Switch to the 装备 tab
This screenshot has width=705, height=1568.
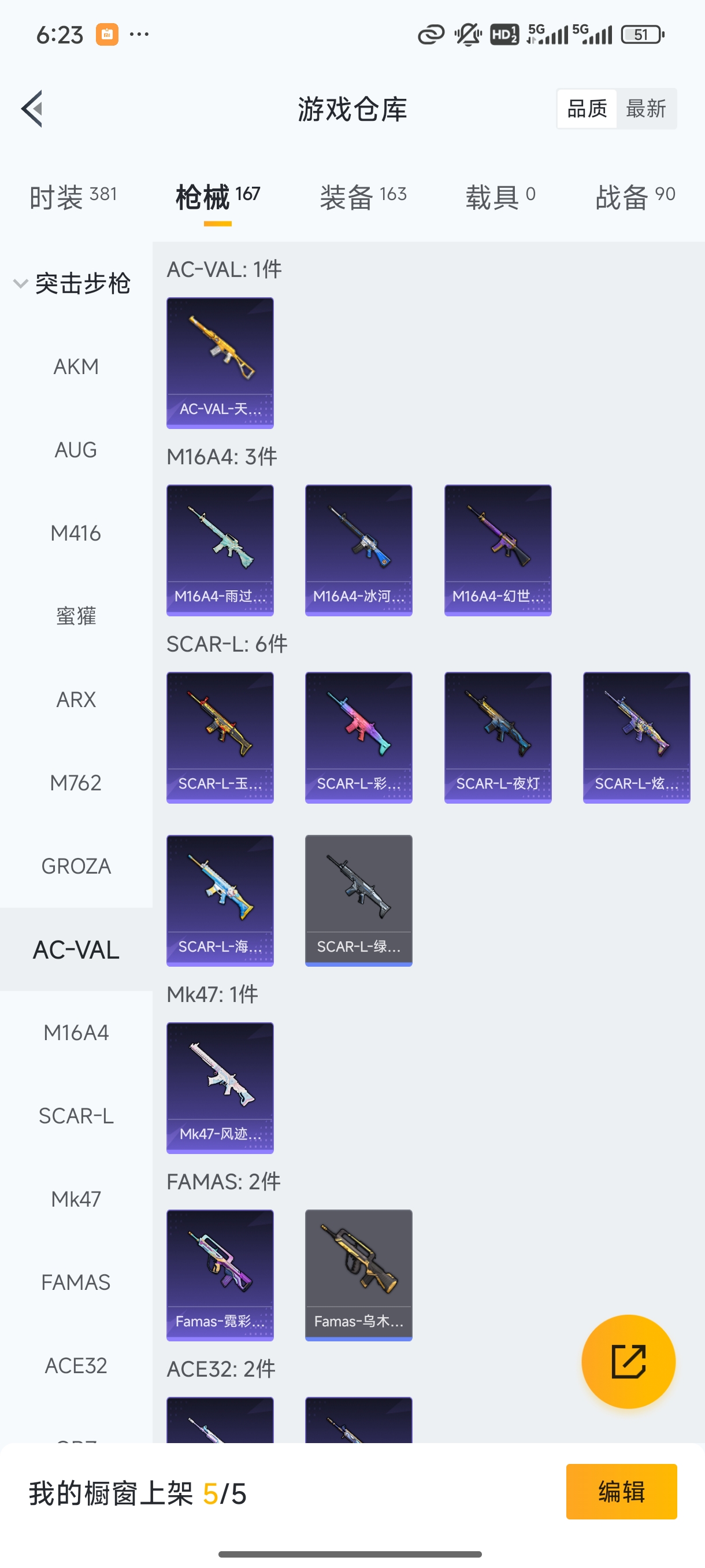[363, 197]
